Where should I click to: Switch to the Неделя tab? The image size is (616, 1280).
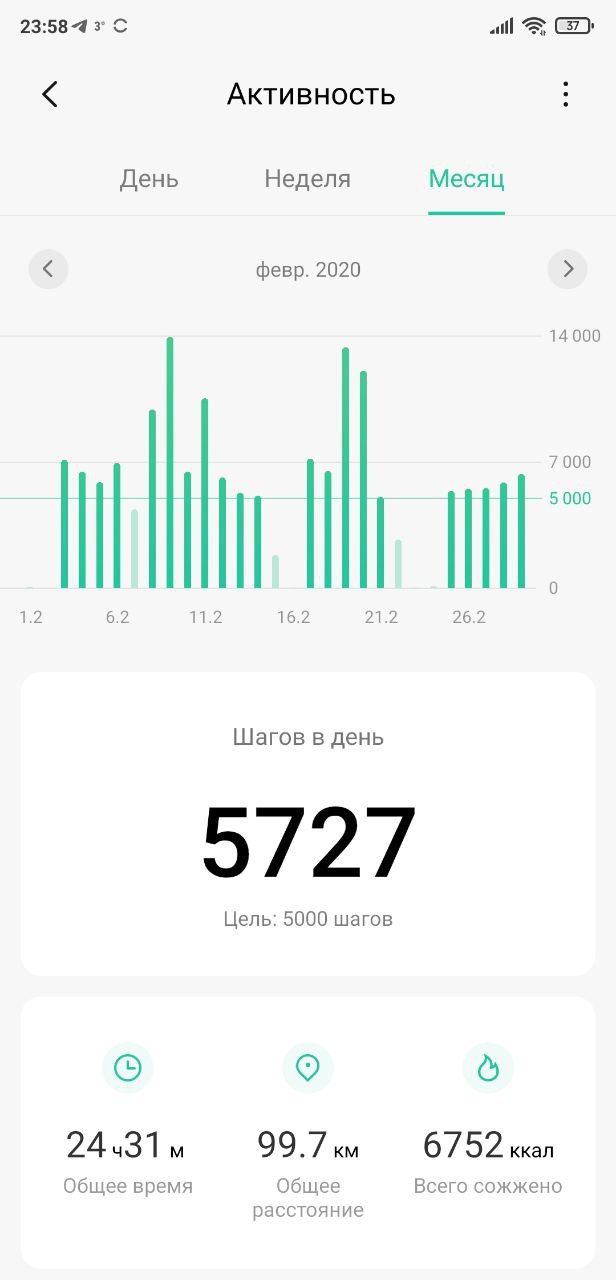(x=307, y=179)
